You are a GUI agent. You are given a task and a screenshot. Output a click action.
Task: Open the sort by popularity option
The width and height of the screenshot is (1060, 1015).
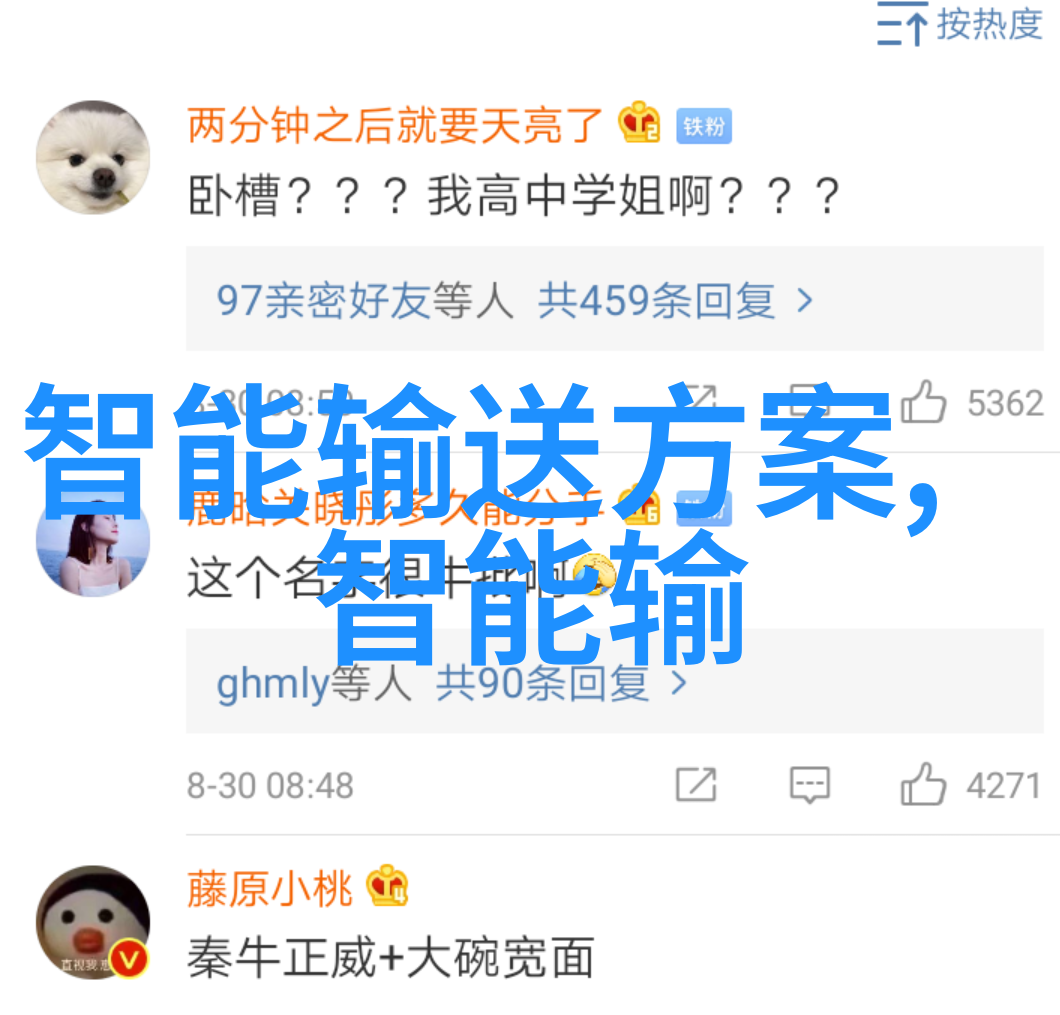960,25
